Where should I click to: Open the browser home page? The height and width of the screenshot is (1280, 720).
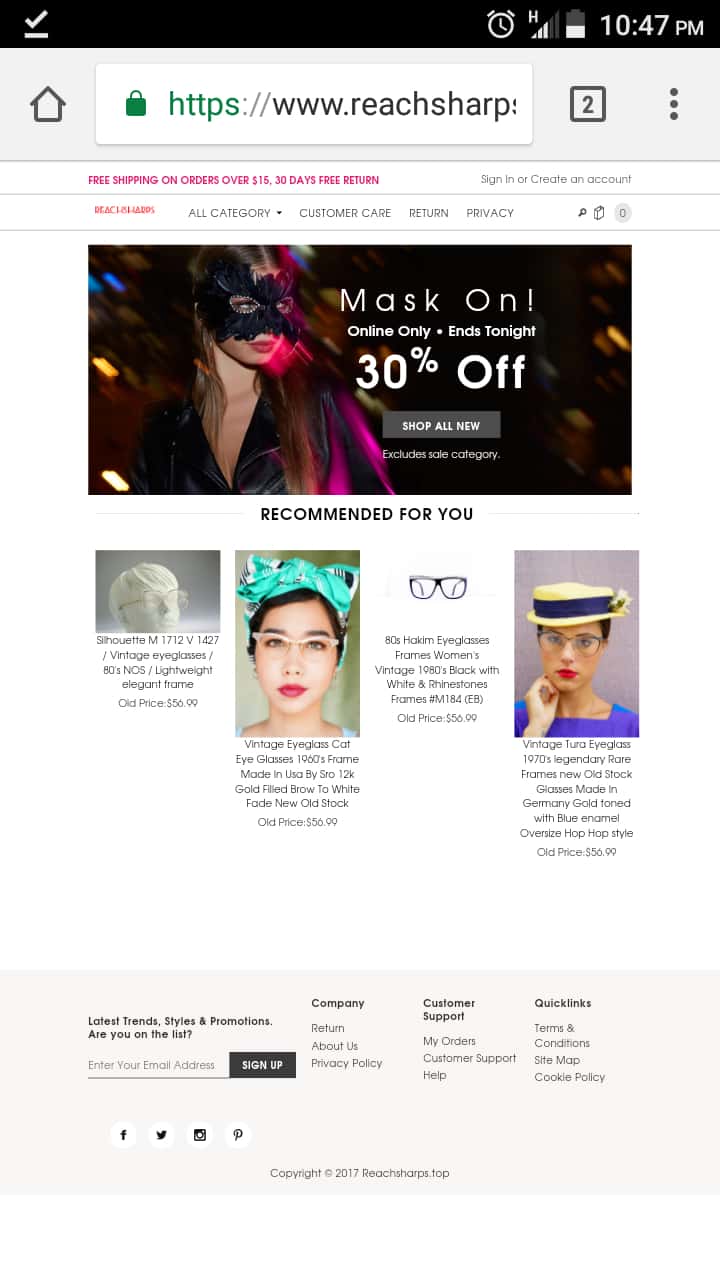click(48, 104)
